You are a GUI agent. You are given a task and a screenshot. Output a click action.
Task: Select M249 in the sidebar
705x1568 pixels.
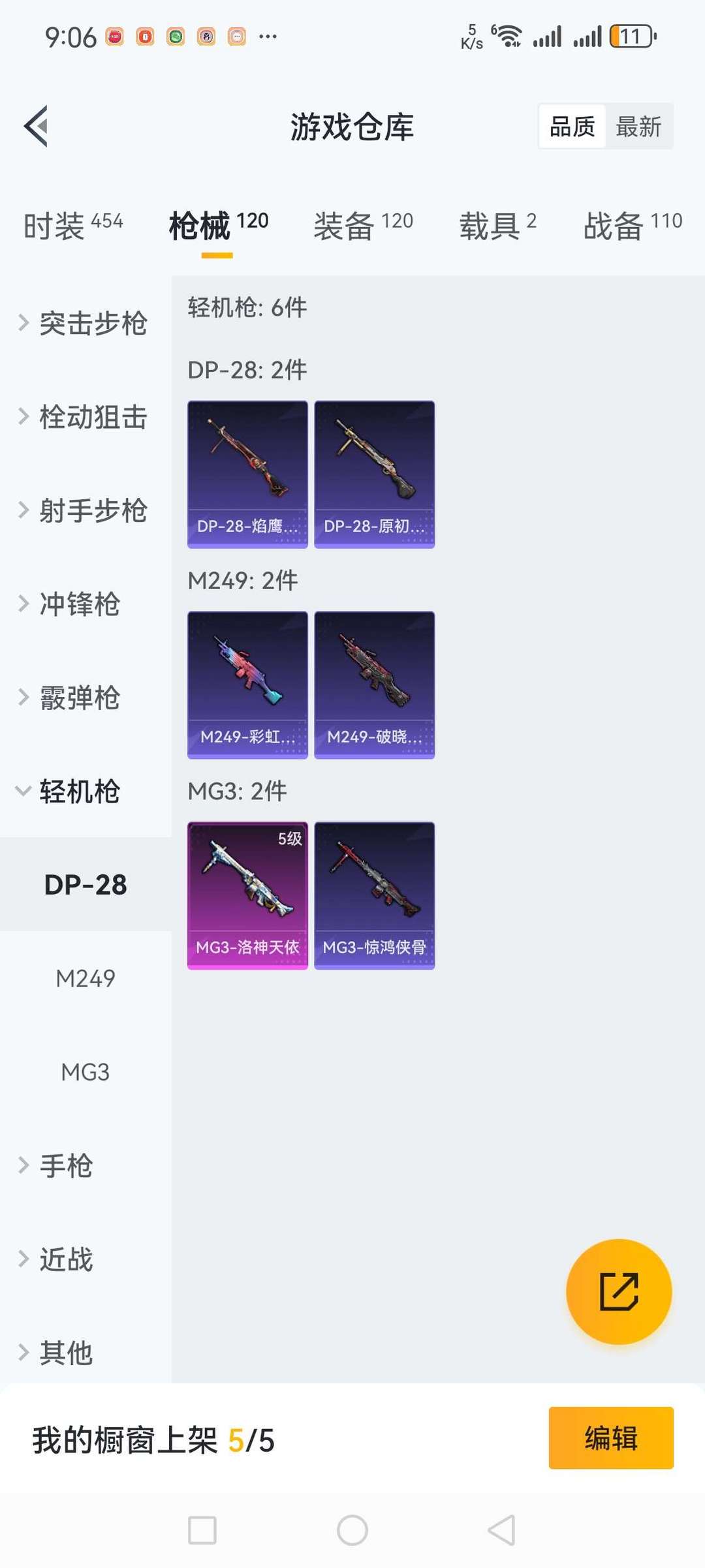point(86,978)
